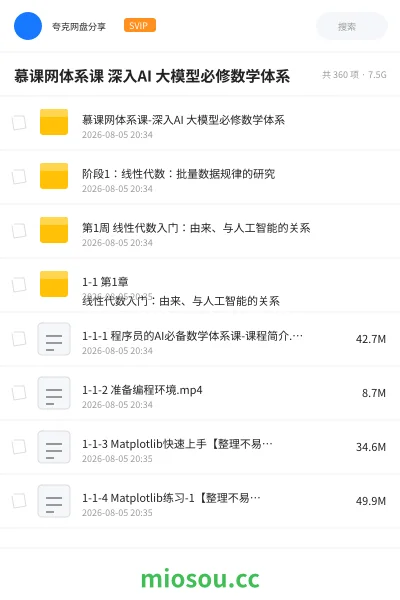Screen dimensions: 400x600
Task: Open file 1-1-1 程序员的AI必备数学体系课-课程简介
Action: pos(200,339)
